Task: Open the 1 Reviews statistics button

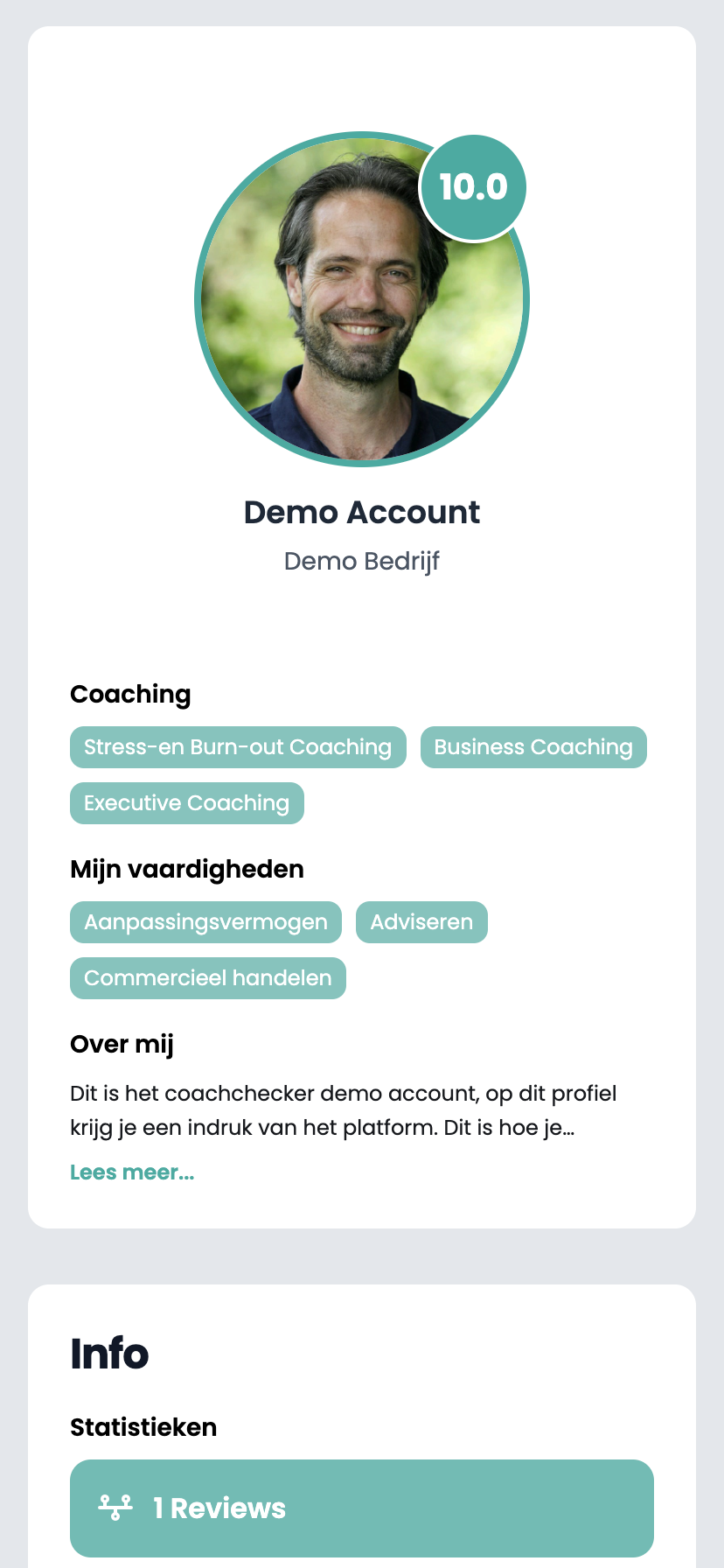Action: 361,1508
